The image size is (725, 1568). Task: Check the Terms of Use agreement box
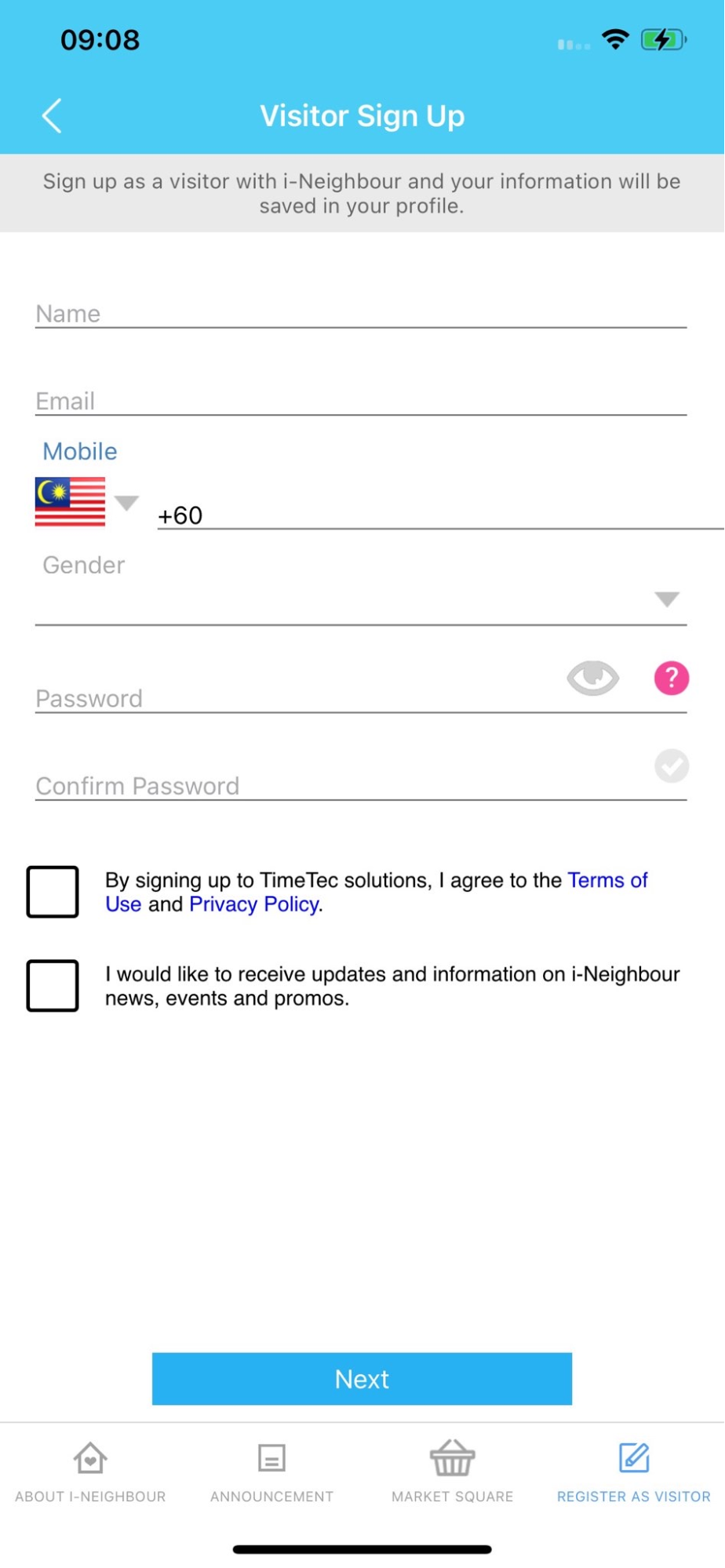(x=53, y=892)
